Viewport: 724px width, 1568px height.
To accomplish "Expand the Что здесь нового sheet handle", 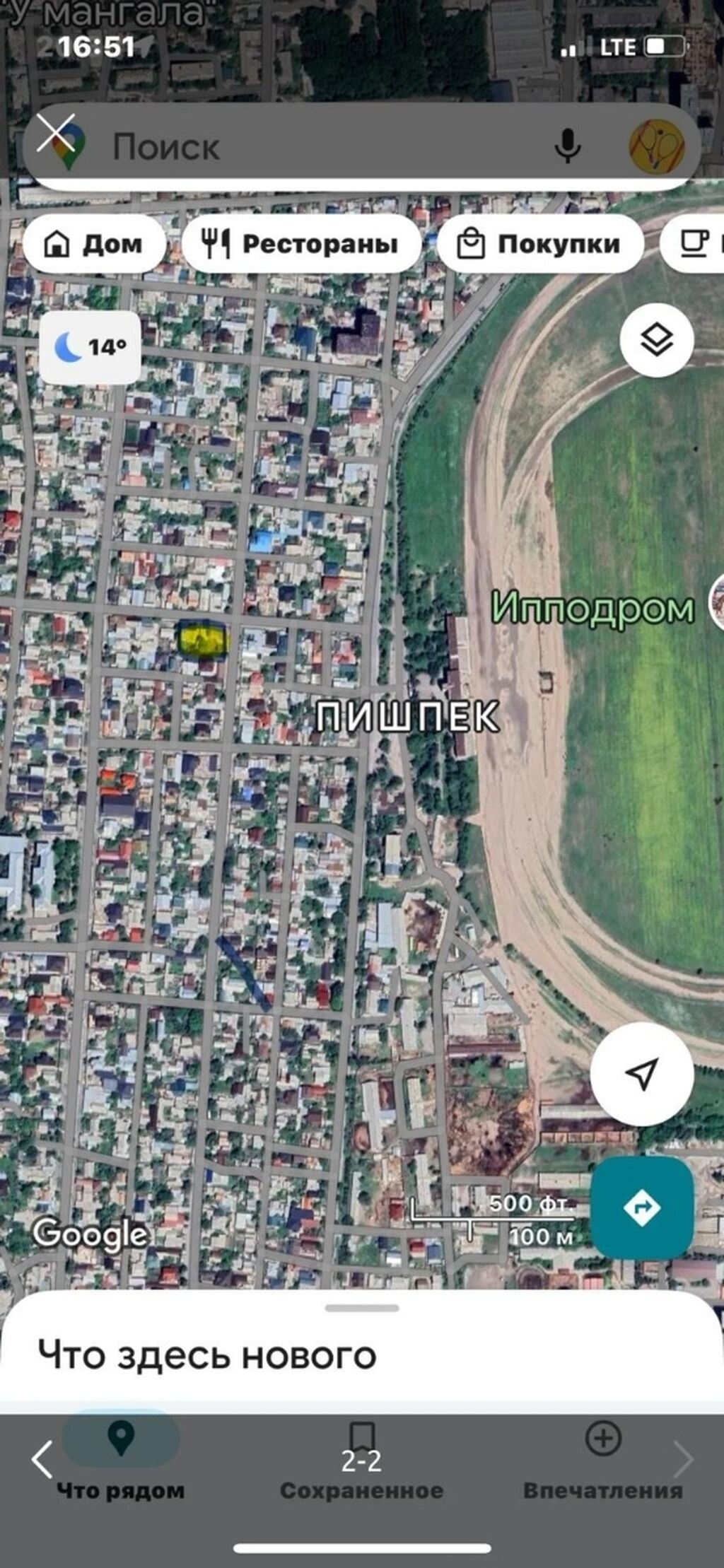I will coord(361,1308).
